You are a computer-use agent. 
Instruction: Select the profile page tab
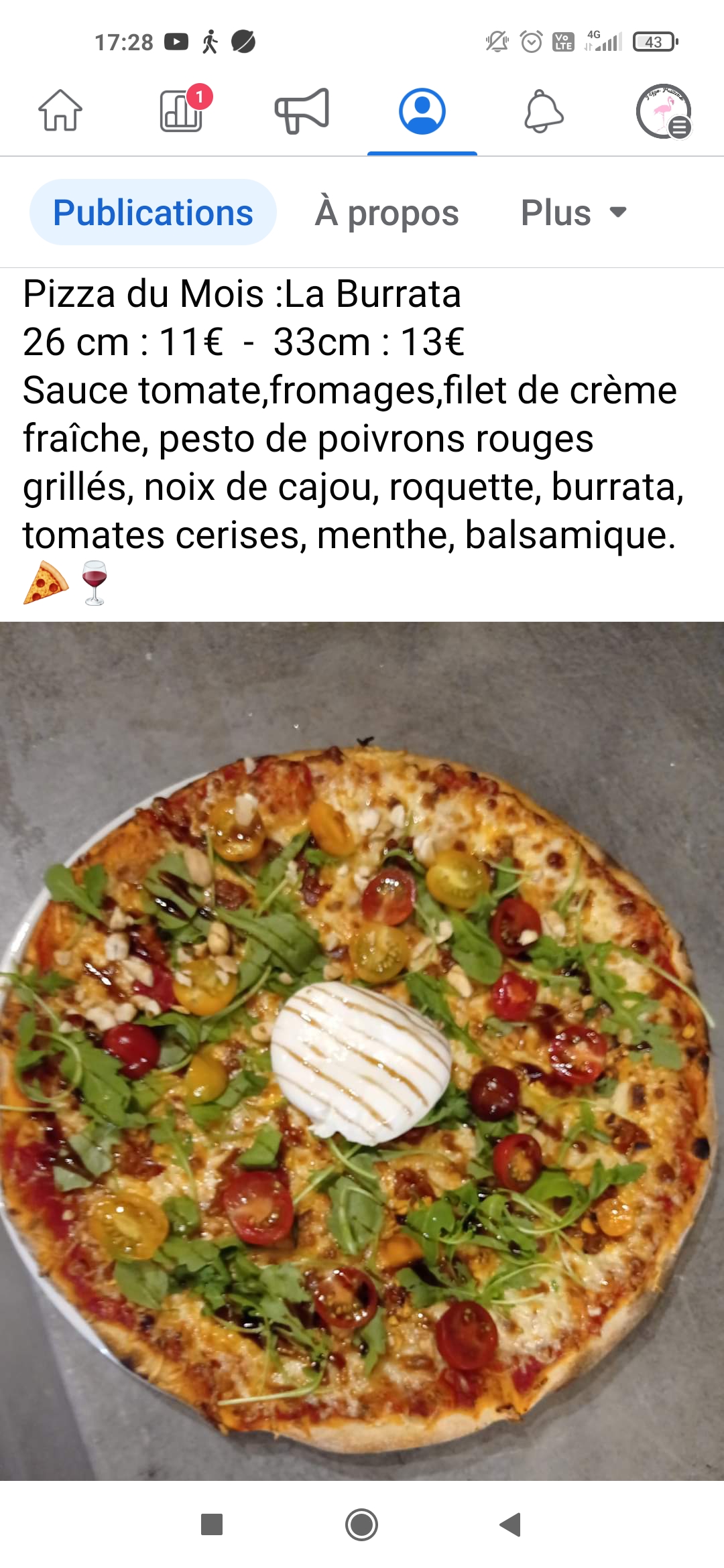pyautogui.click(x=422, y=111)
